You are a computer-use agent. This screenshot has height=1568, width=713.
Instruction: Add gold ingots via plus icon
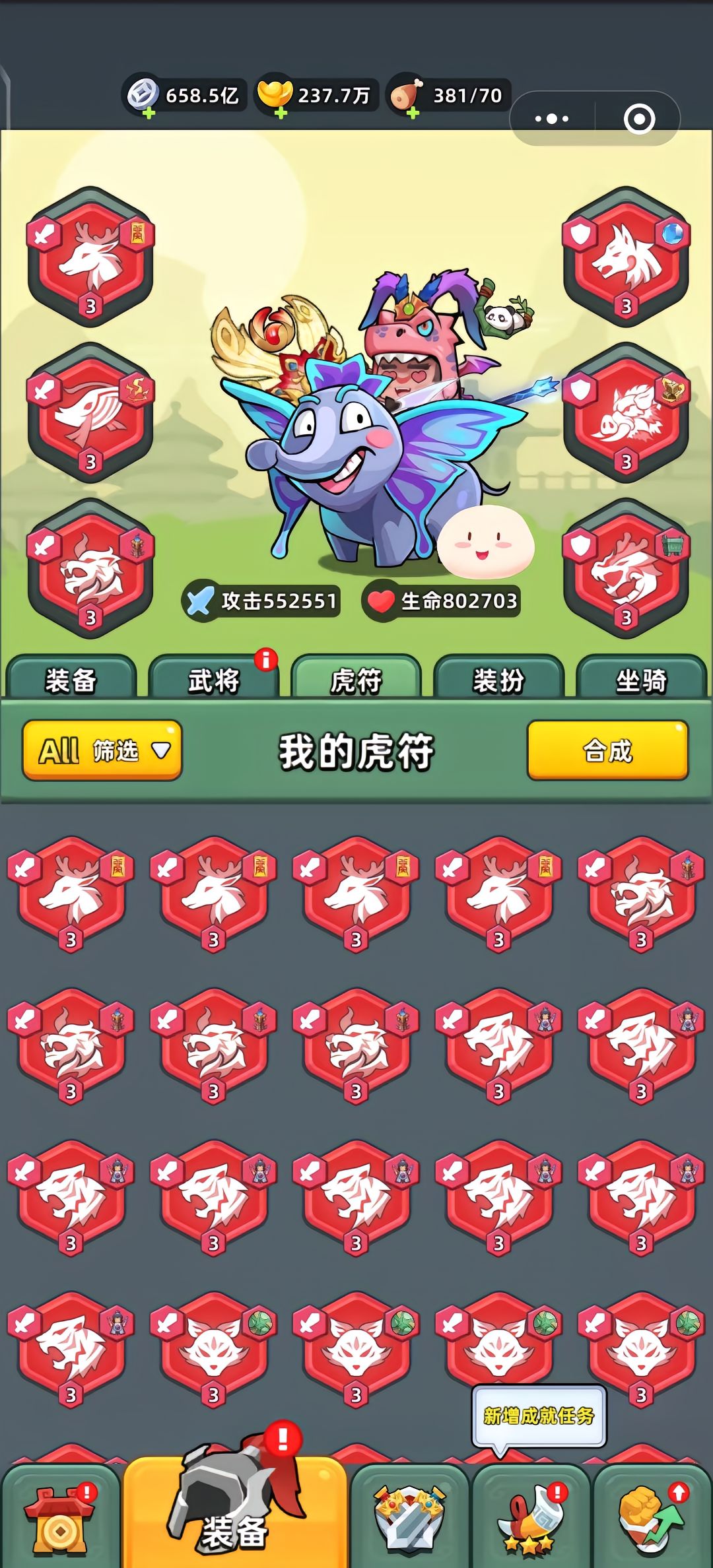[x=281, y=114]
